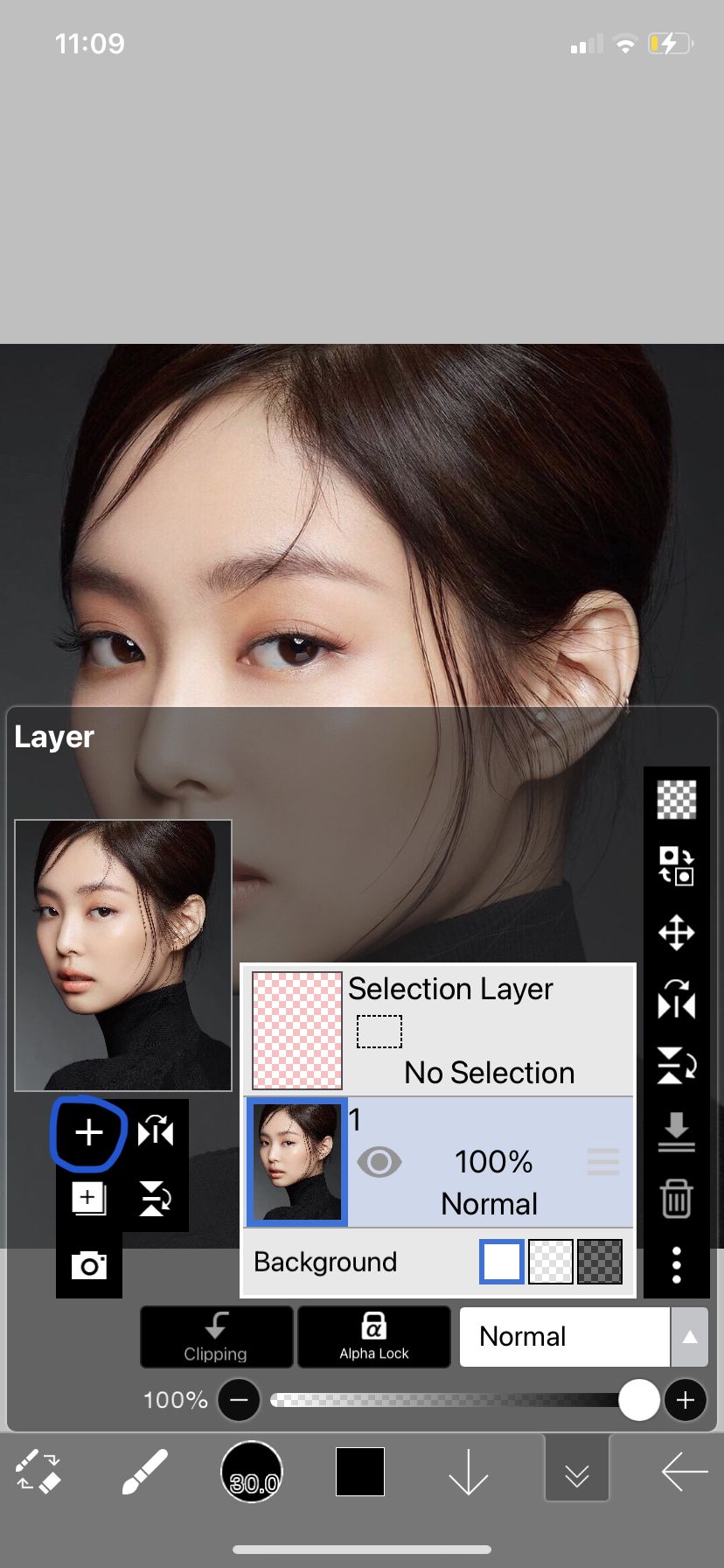Turn on Alpha Lock

click(x=374, y=1336)
